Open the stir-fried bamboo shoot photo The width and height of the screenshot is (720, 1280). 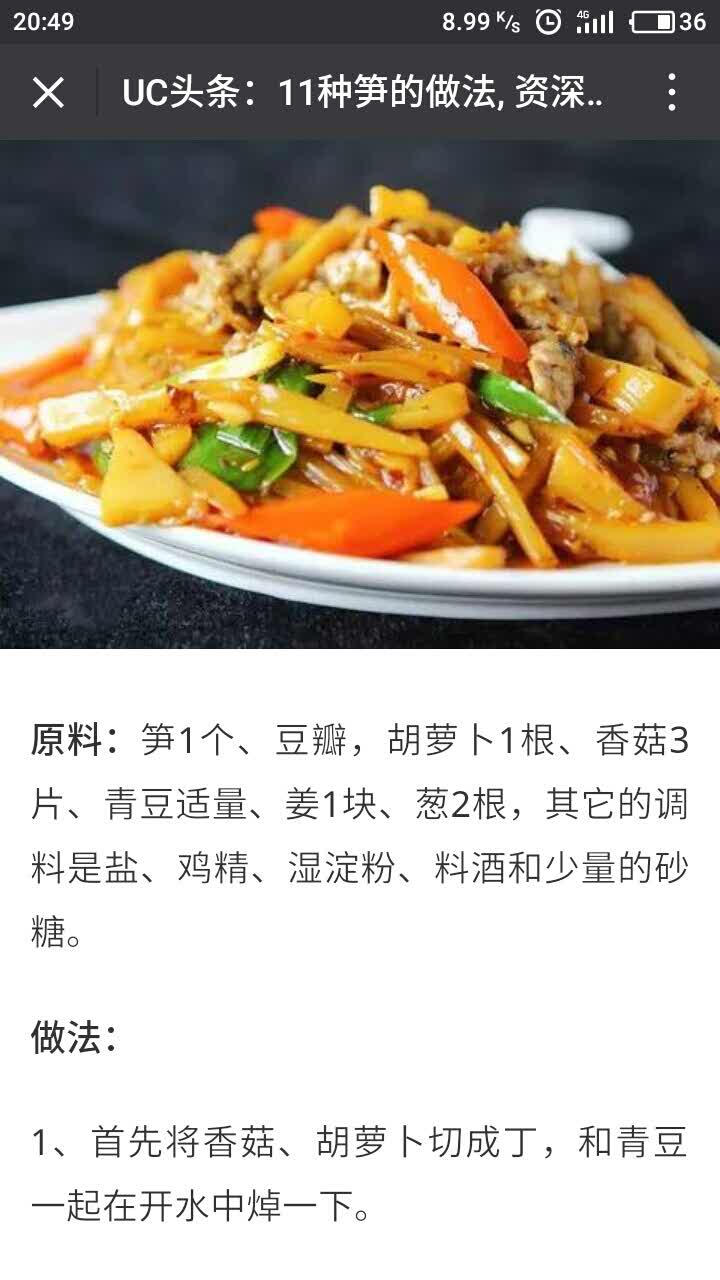click(360, 394)
